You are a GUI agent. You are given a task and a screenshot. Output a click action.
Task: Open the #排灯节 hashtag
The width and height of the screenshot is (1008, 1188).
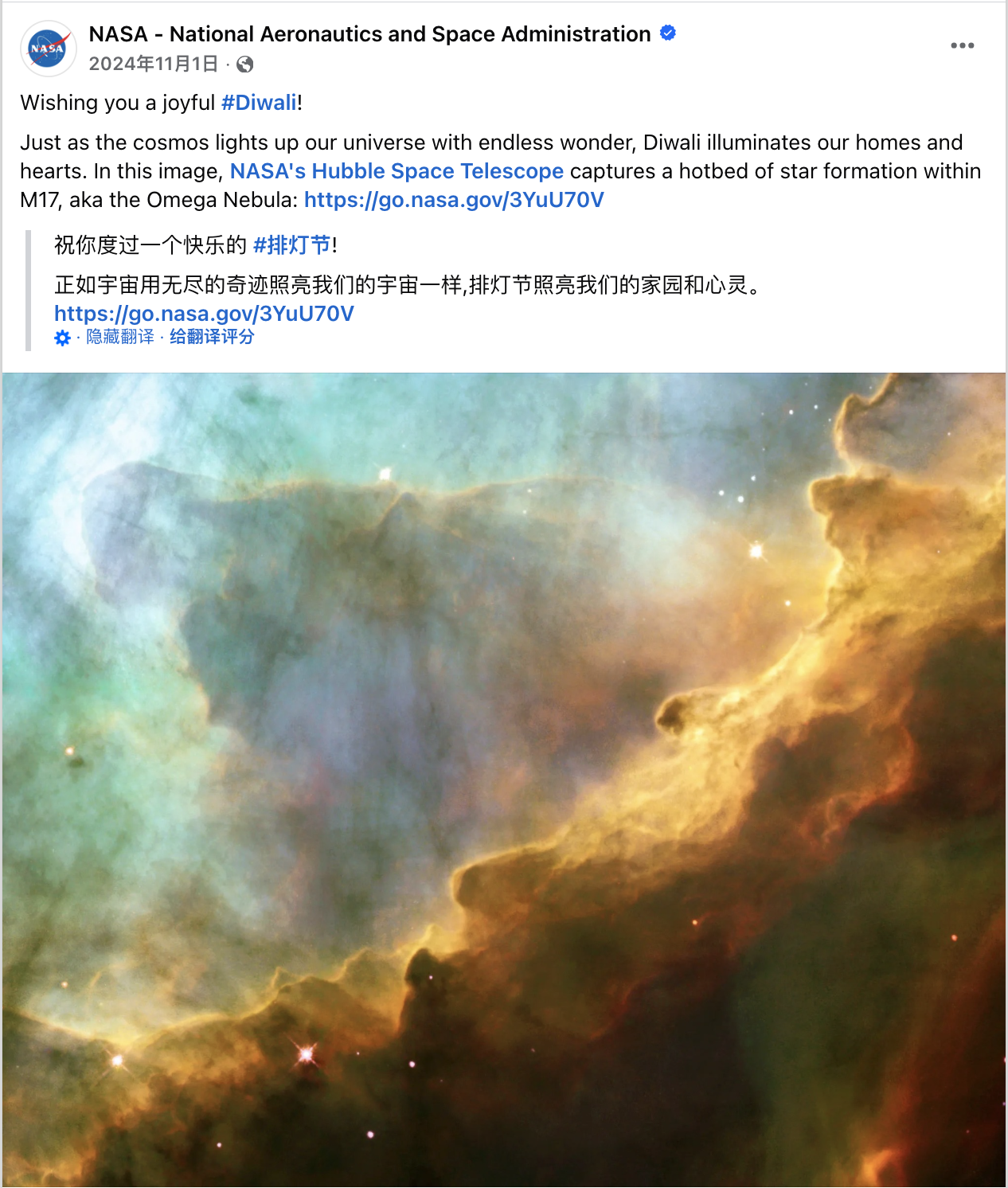pyautogui.click(x=291, y=245)
